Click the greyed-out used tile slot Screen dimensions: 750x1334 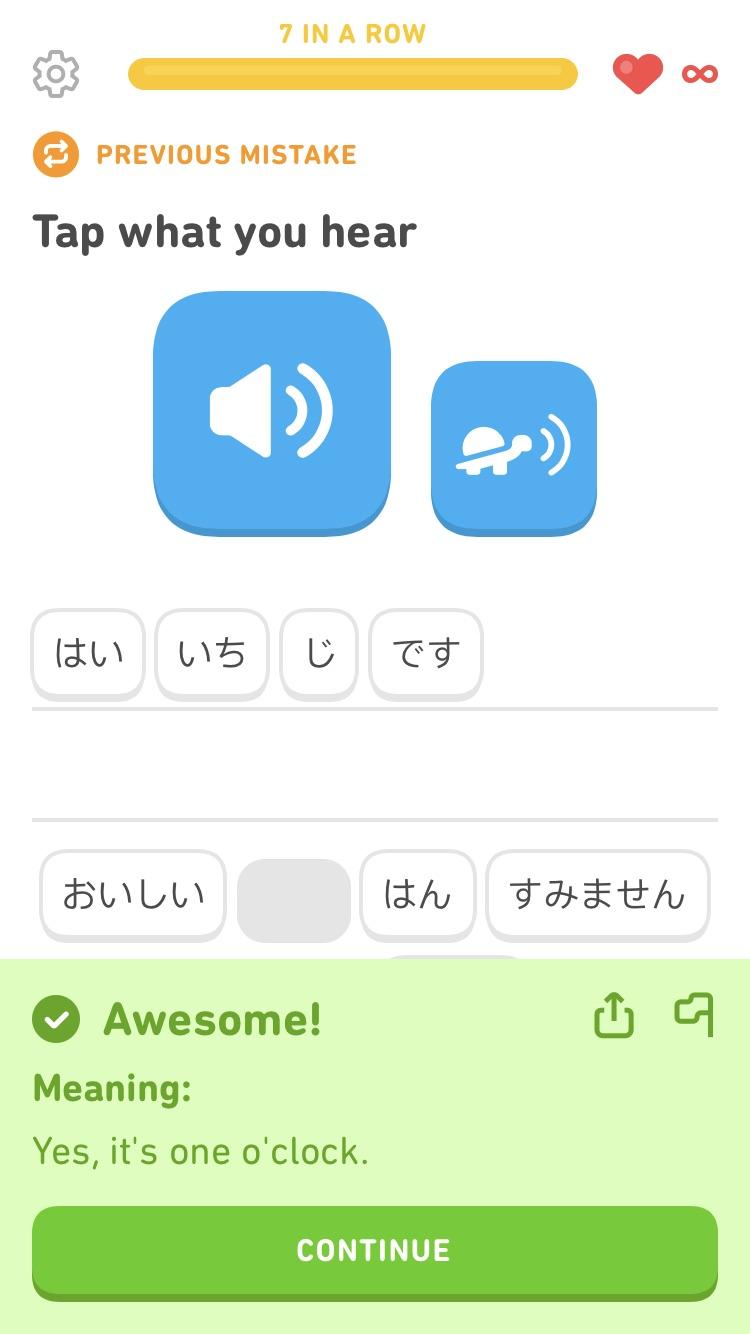(x=293, y=896)
